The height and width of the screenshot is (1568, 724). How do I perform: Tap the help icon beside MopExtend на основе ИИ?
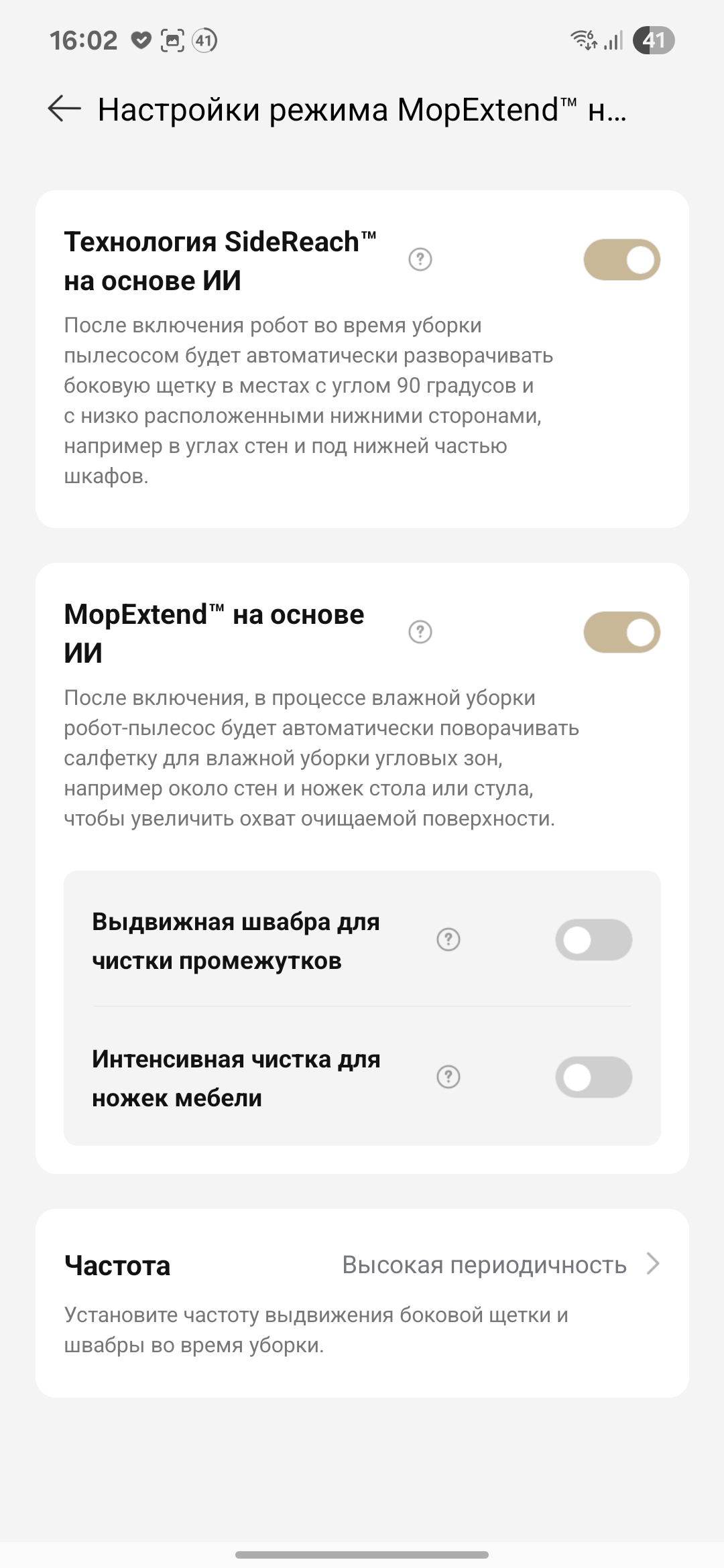[x=420, y=632]
